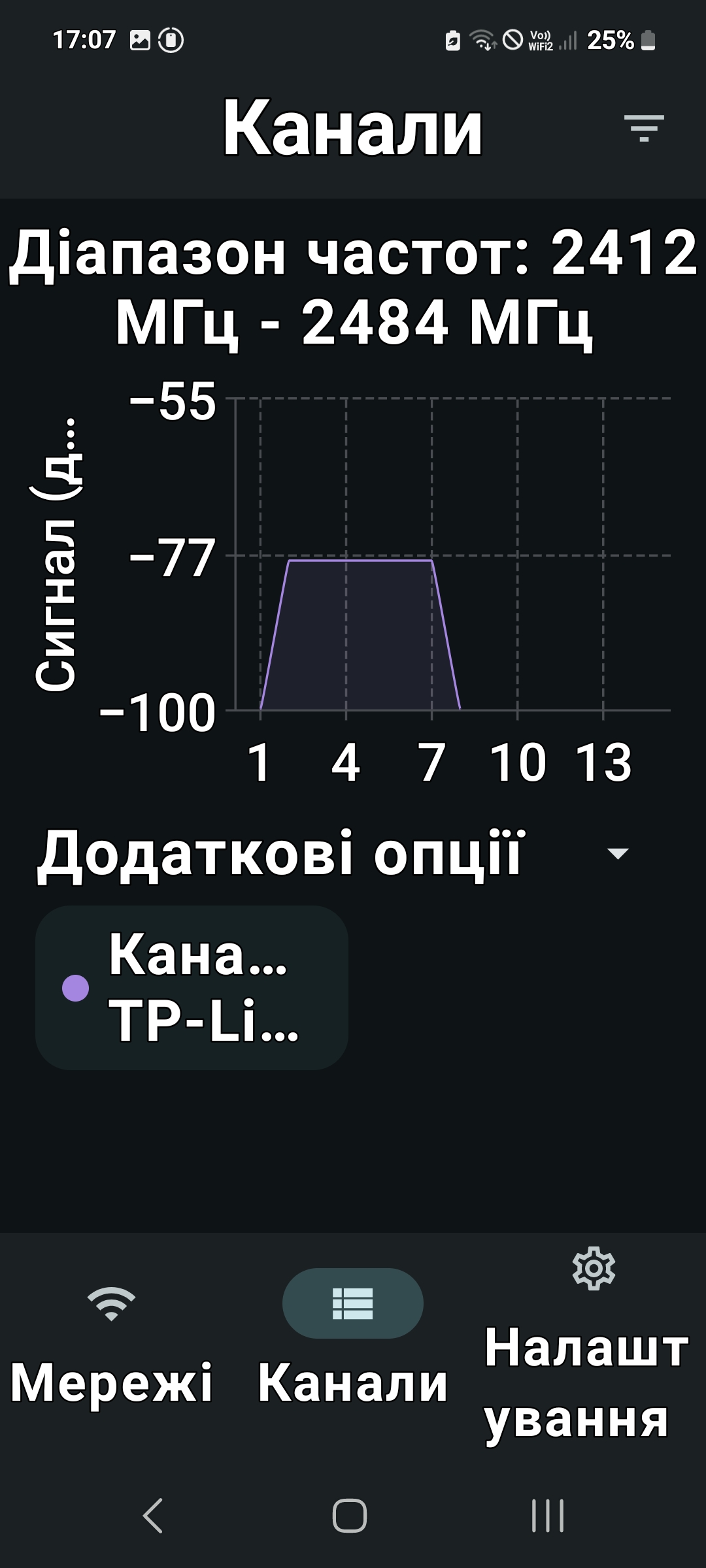Open the filter icon in the app bar
Viewport: 706px width, 1568px height.
pyautogui.click(x=643, y=127)
